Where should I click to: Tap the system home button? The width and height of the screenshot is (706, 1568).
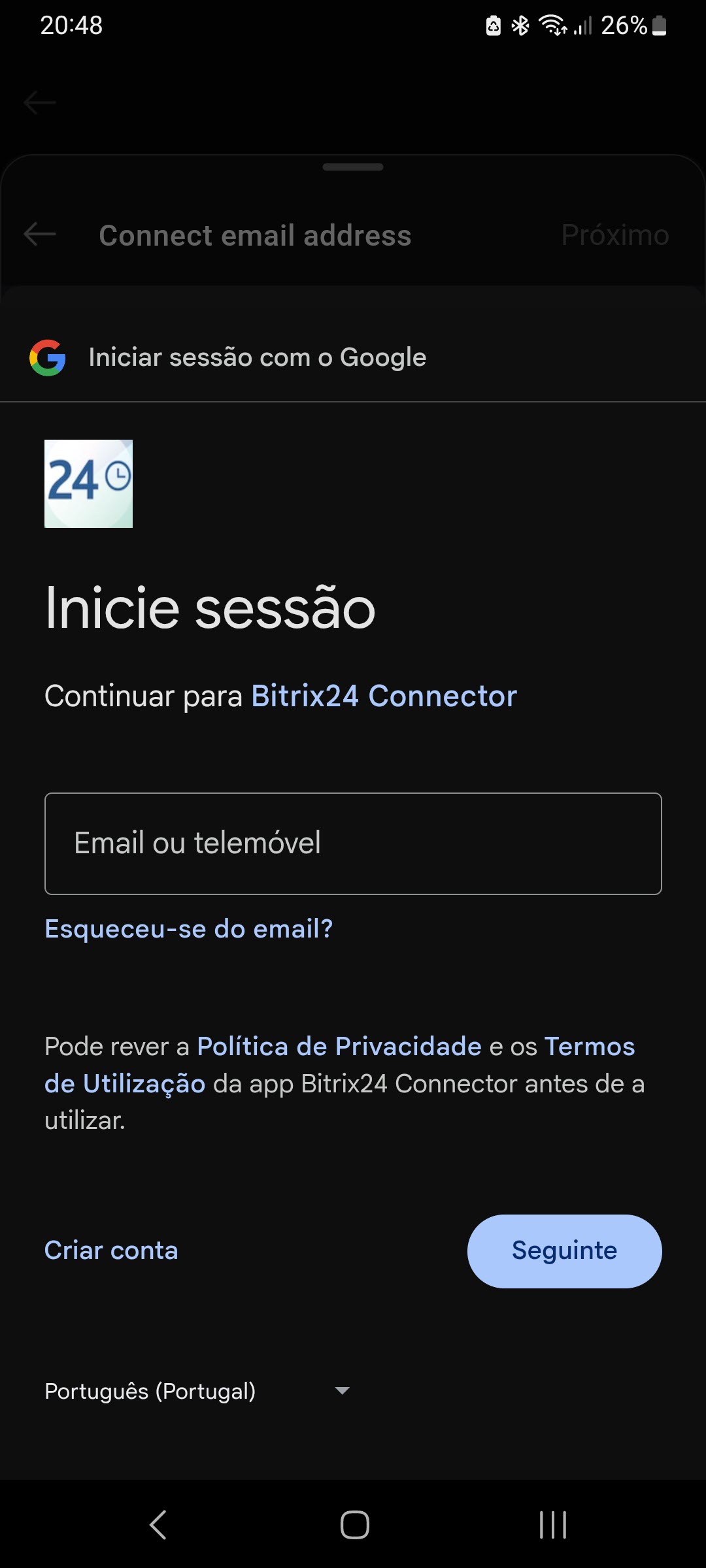354,1525
